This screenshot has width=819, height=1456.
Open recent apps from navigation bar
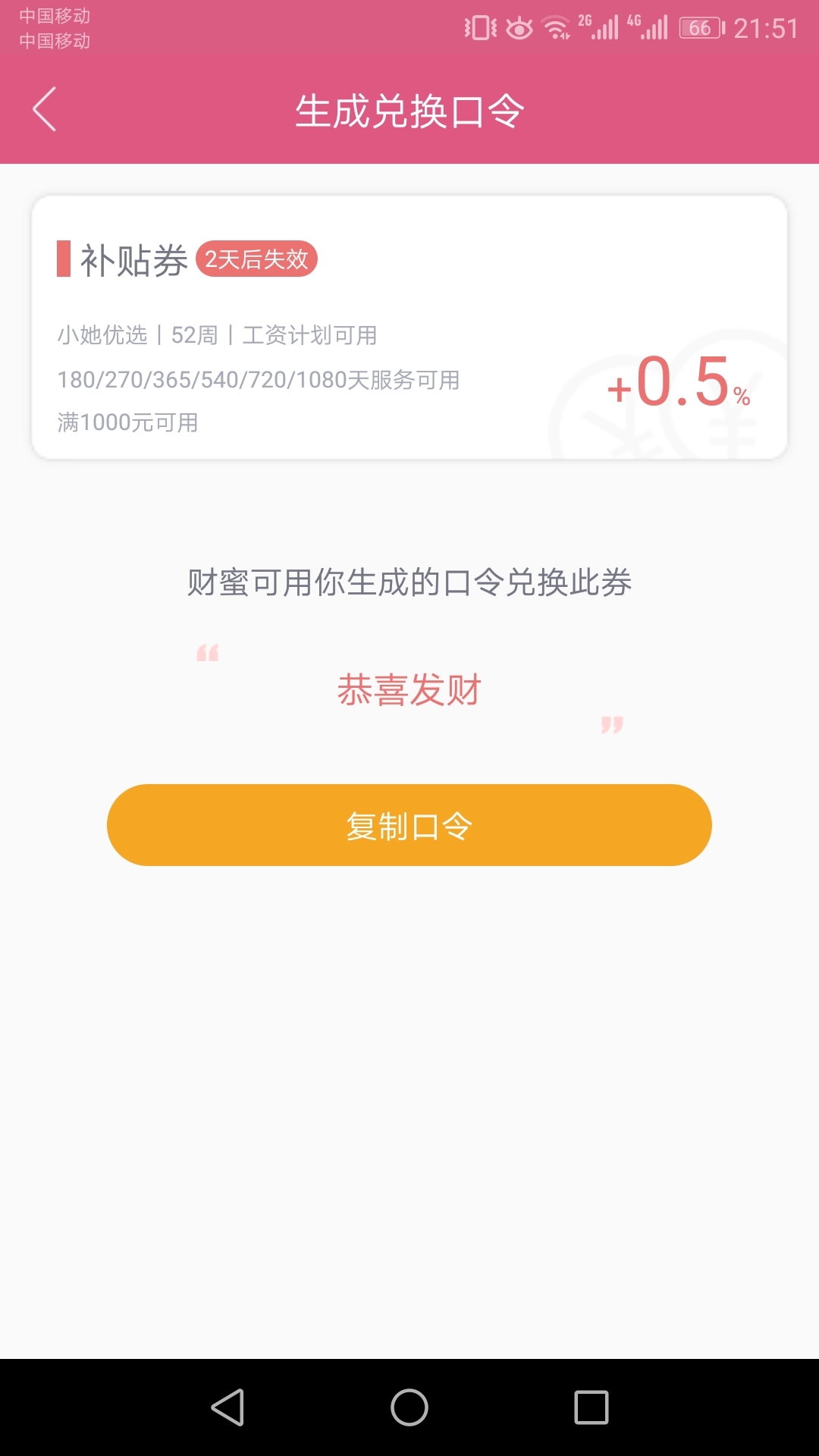coord(591,1407)
